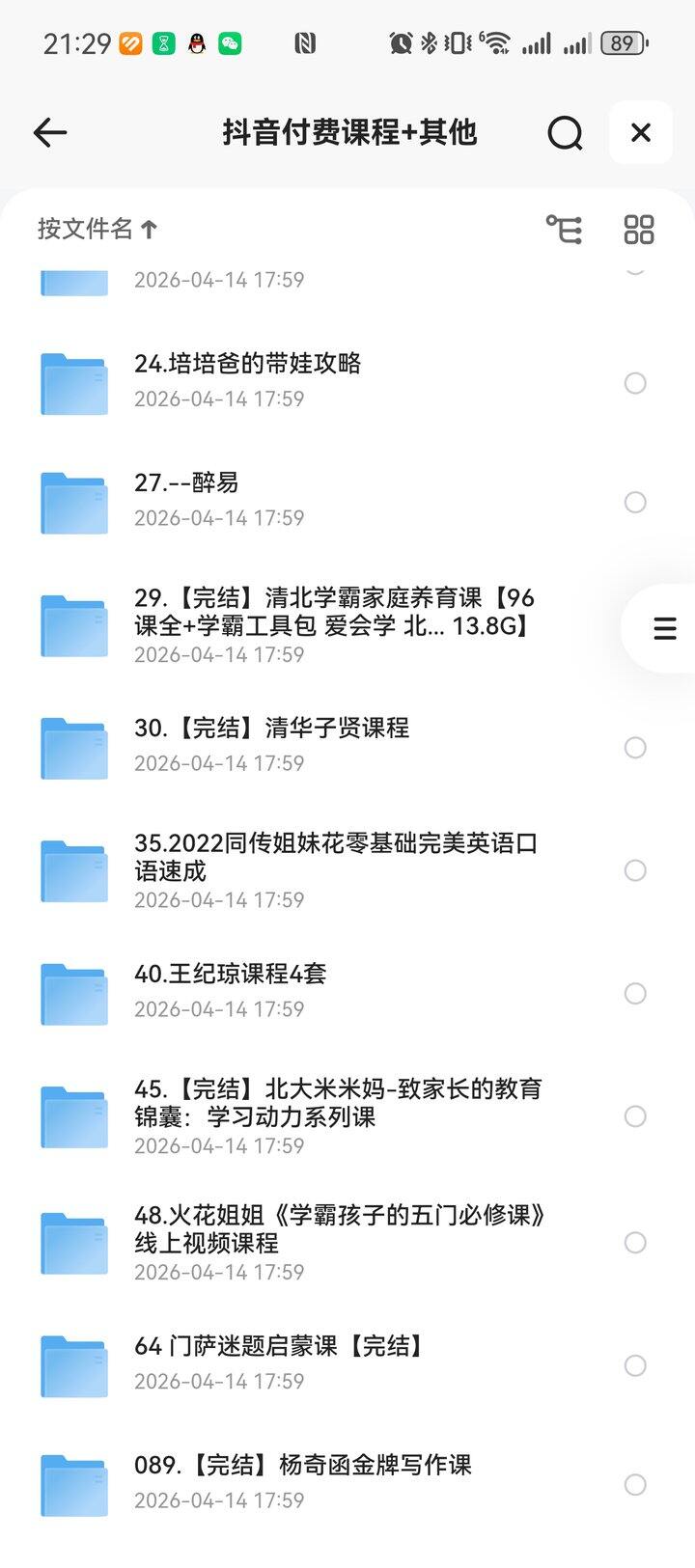This screenshot has height=1568, width=695.
Task: Check the circle next to 64 门萨迷题启蒙课
Action: pyautogui.click(x=635, y=1365)
